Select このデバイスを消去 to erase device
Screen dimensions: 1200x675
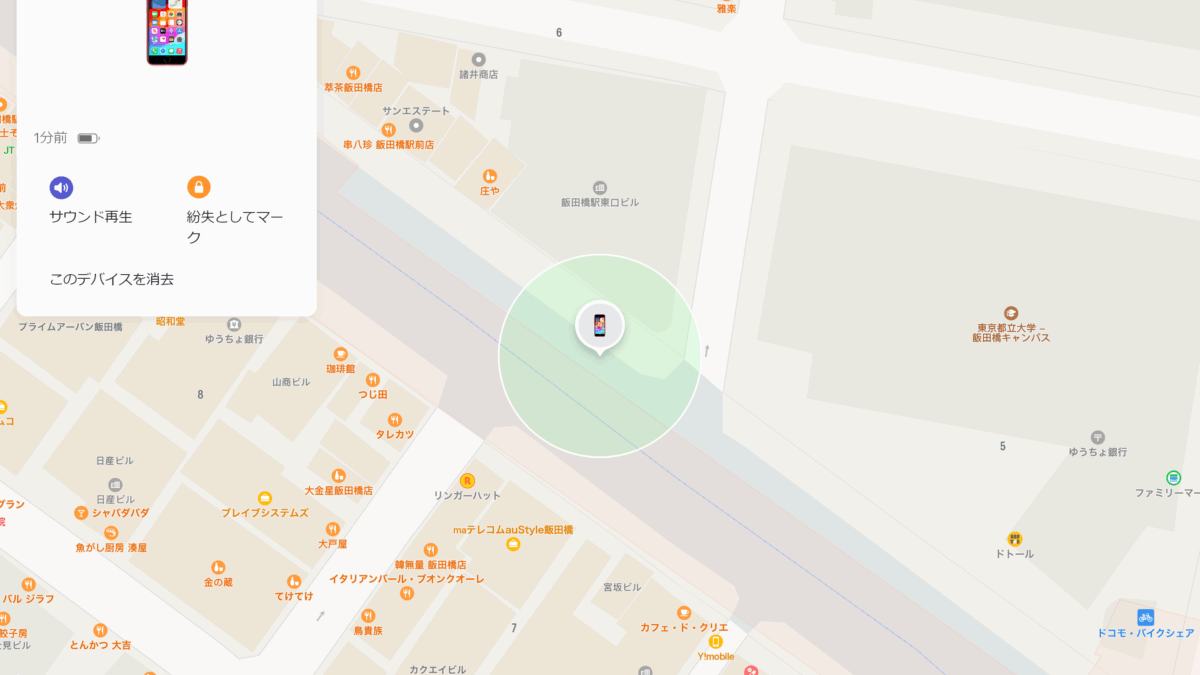click(x=111, y=279)
